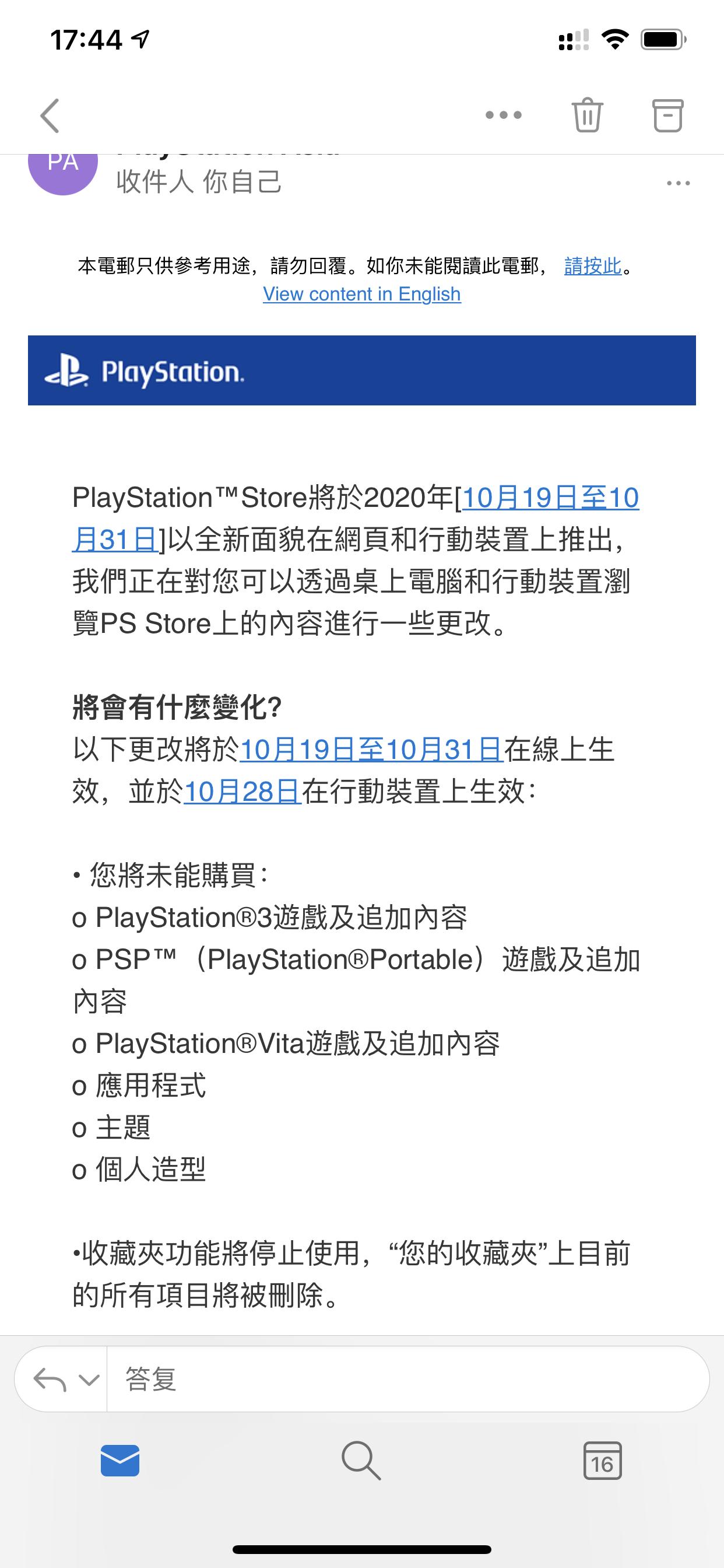The height and width of the screenshot is (1568, 724).
Task: Open the trash icon to delete this email
Action: pyautogui.click(x=588, y=116)
